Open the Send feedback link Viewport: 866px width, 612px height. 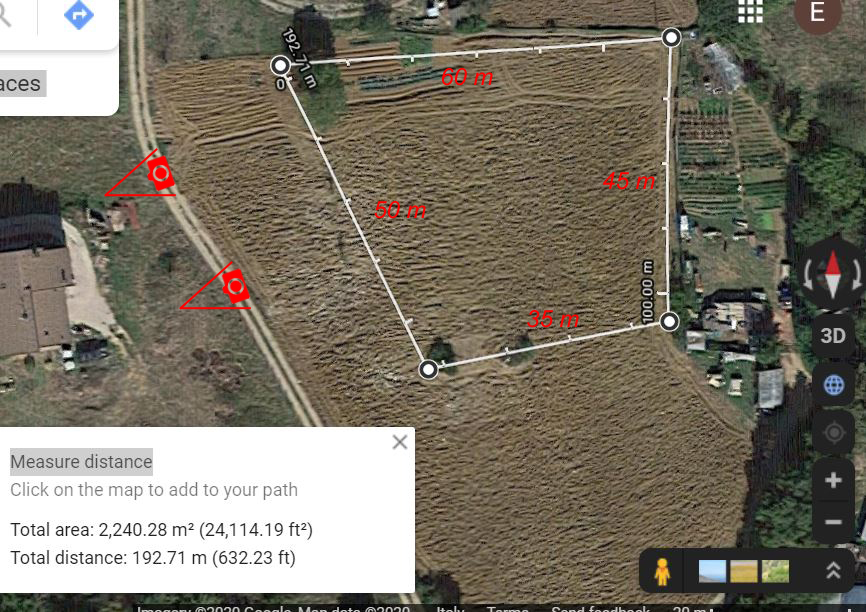point(595,608)
